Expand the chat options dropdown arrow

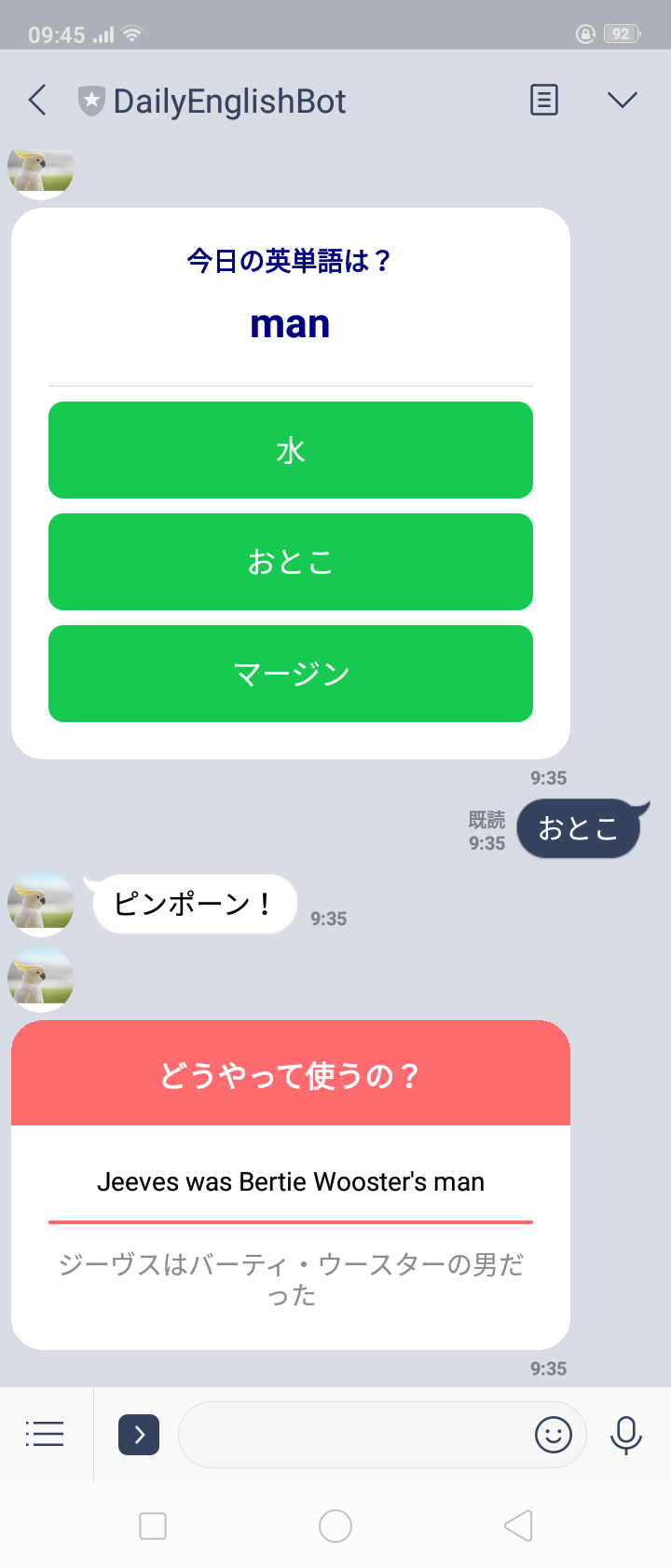pos(622,100)
